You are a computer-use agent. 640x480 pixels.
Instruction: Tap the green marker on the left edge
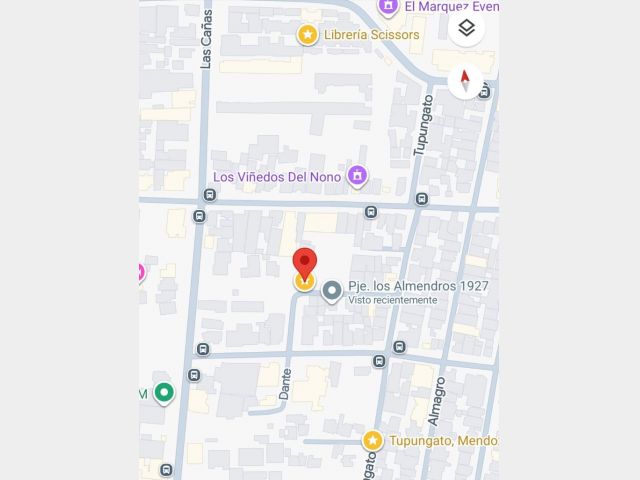pos(164,393)
